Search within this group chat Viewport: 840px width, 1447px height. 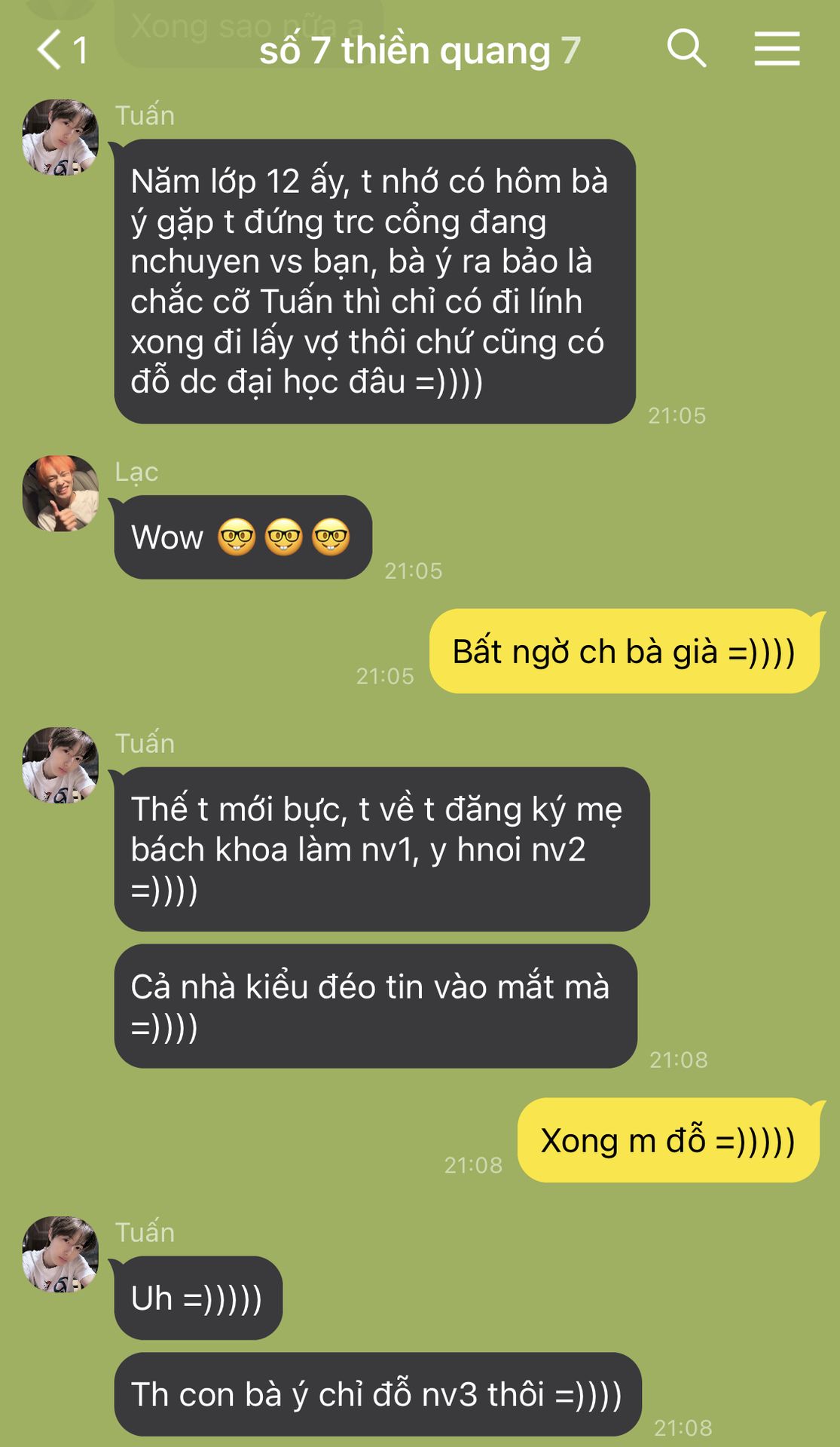686,49
